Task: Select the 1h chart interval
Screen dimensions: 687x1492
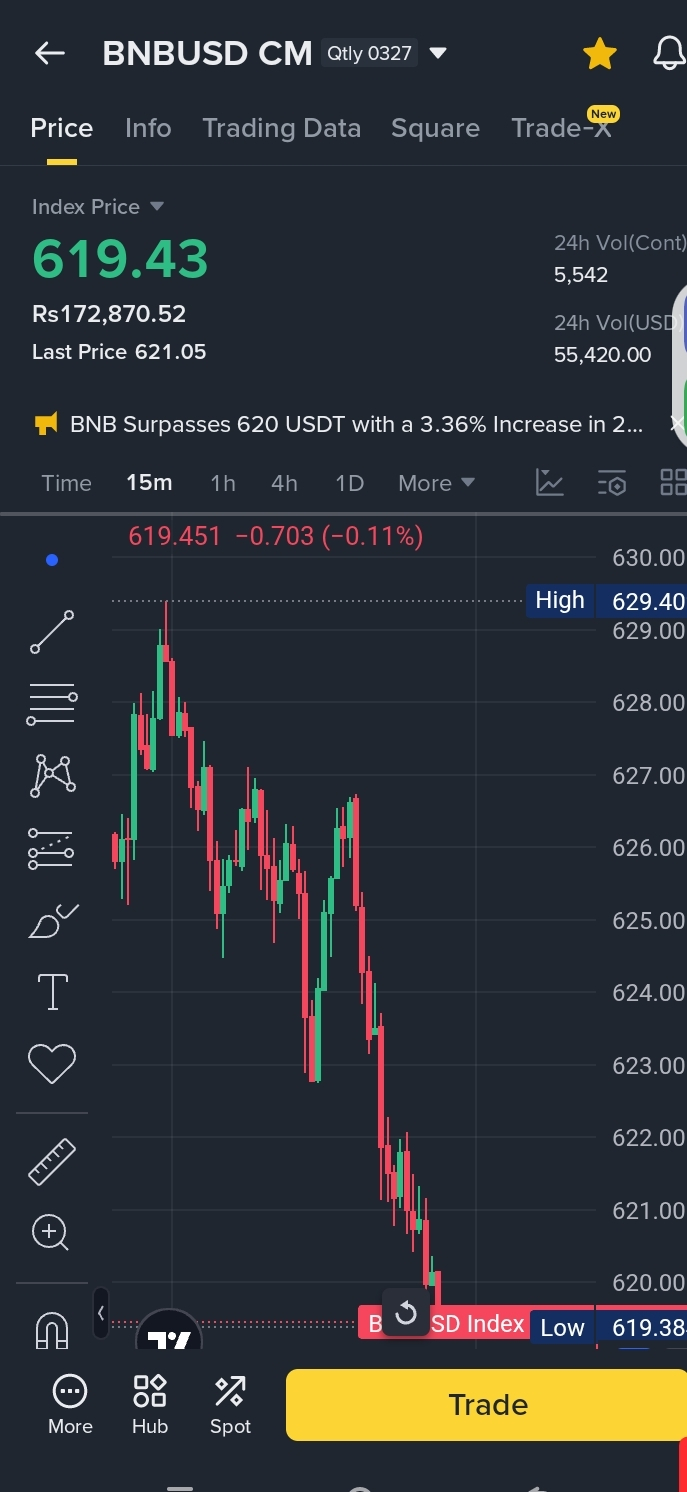Action: coord(222,483)
